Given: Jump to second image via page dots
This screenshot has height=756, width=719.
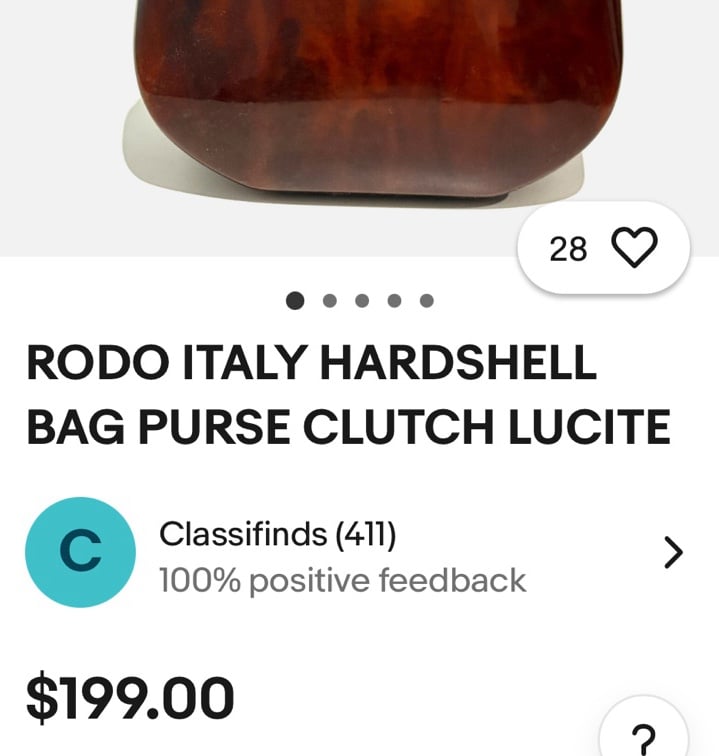Looking at the screenshot, I should click(330, 300).
